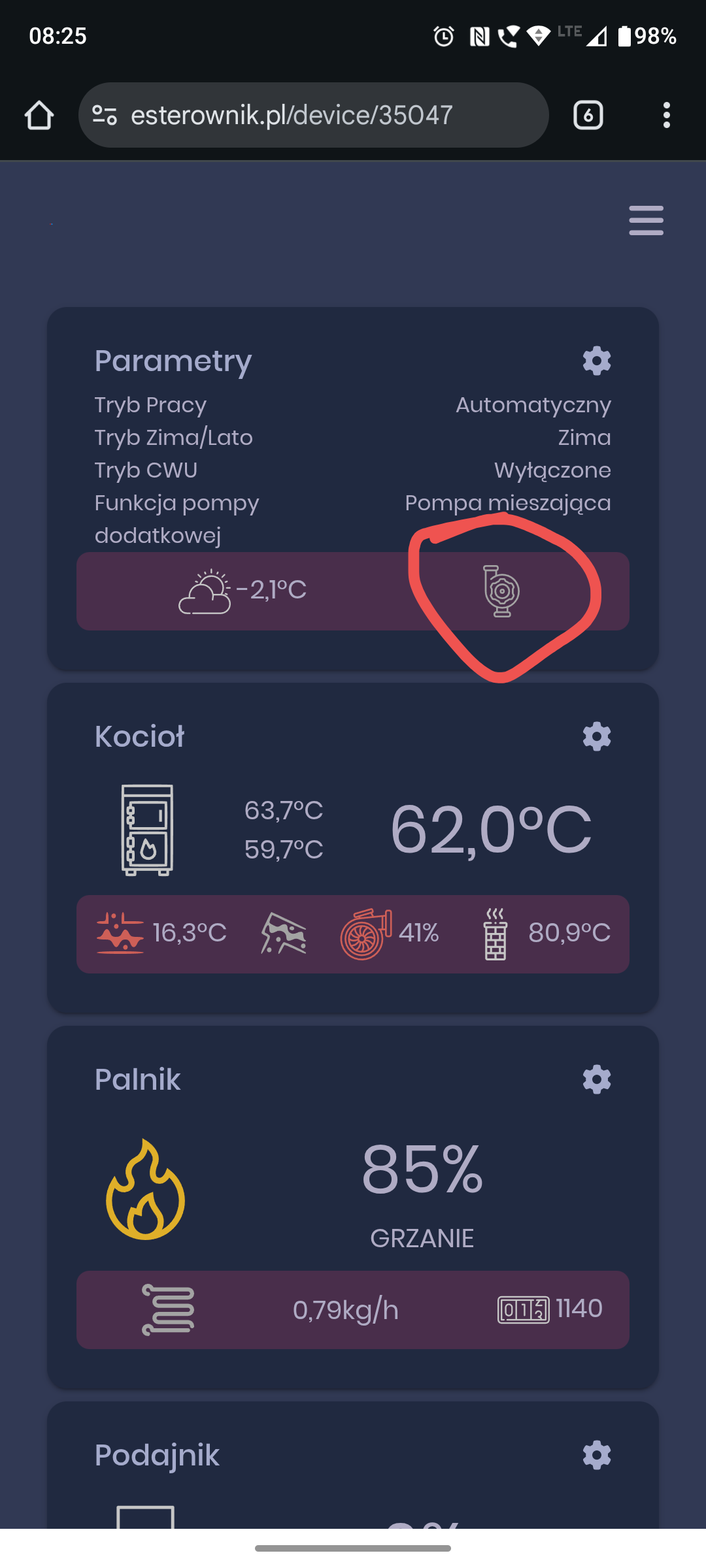706x1568 pixels.
Task: Open the browser overflow menu
Action: coord(666,116)
